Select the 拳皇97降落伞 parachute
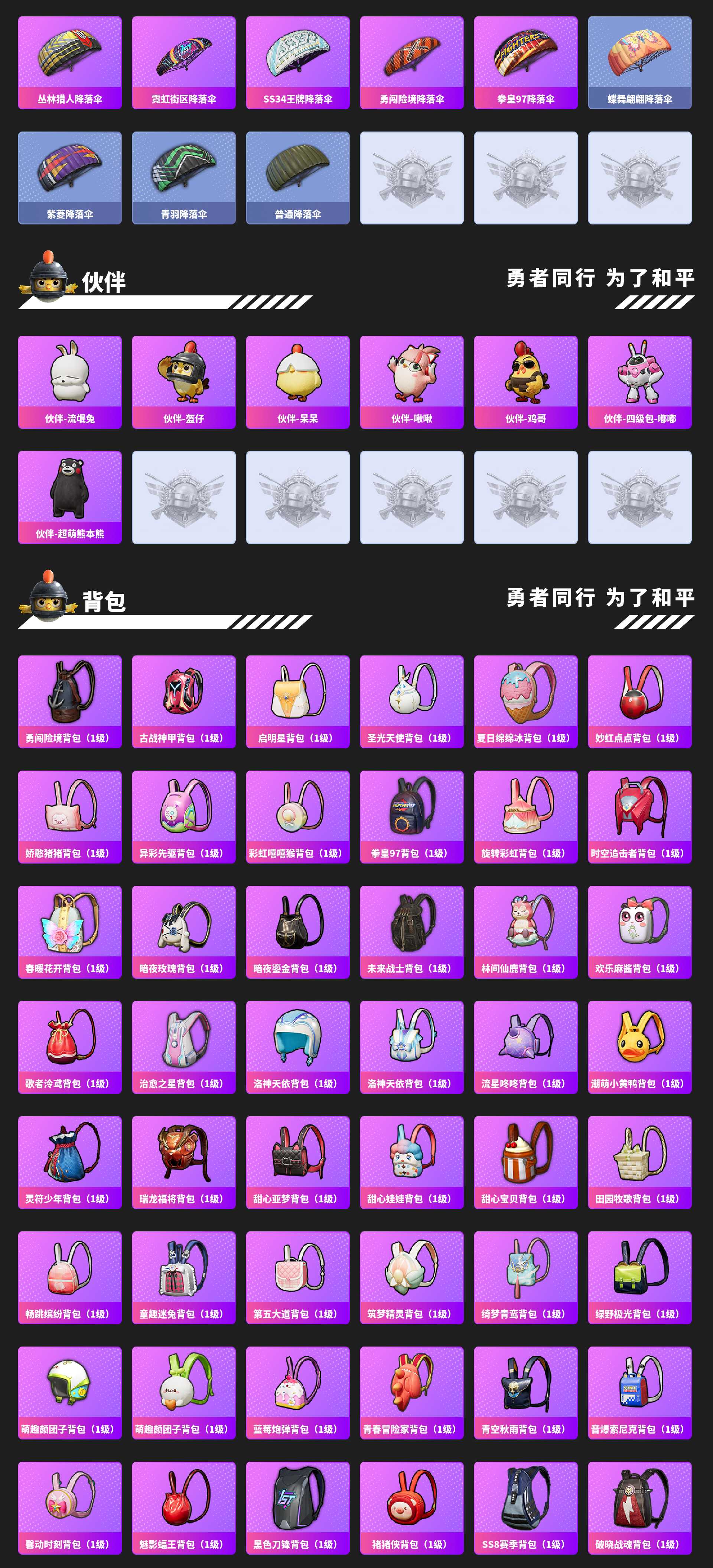This screenshot has width=713, height=1568. (525, 61)
